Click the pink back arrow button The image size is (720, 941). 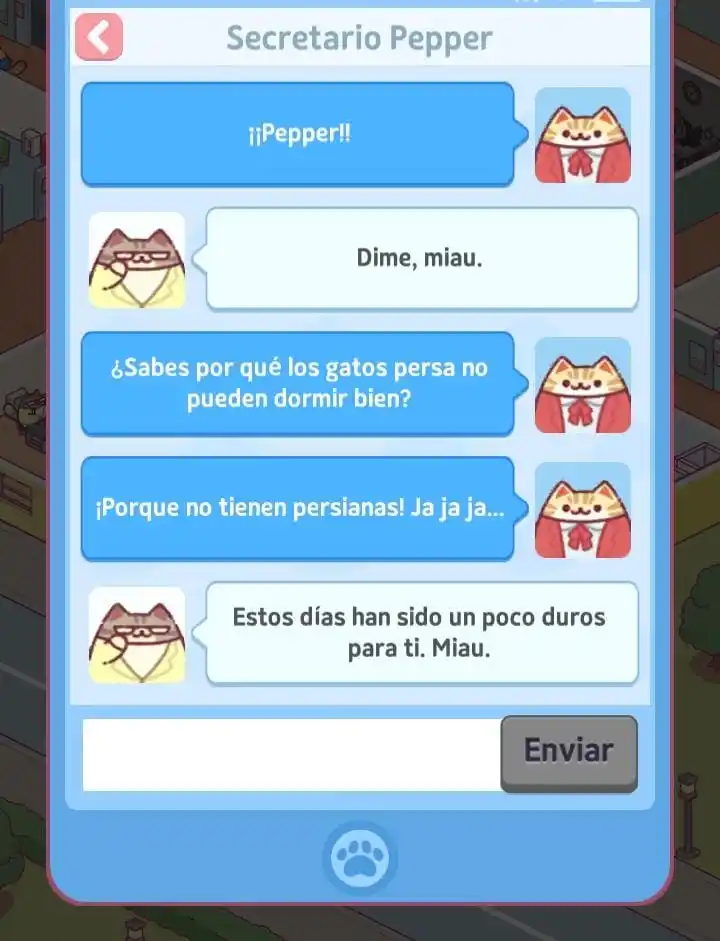point(98,36)
